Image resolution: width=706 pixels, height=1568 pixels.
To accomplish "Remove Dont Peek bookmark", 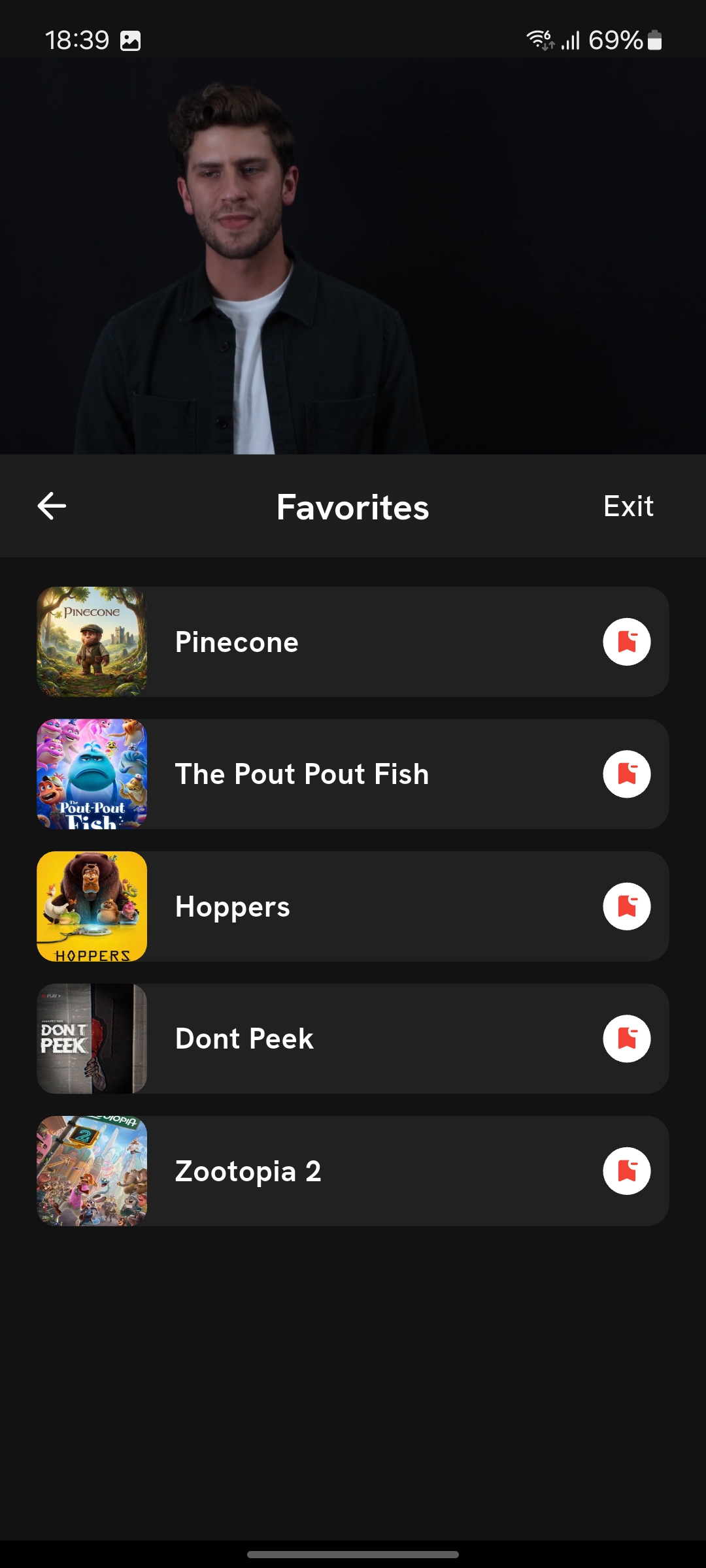I will point(626,1039).
